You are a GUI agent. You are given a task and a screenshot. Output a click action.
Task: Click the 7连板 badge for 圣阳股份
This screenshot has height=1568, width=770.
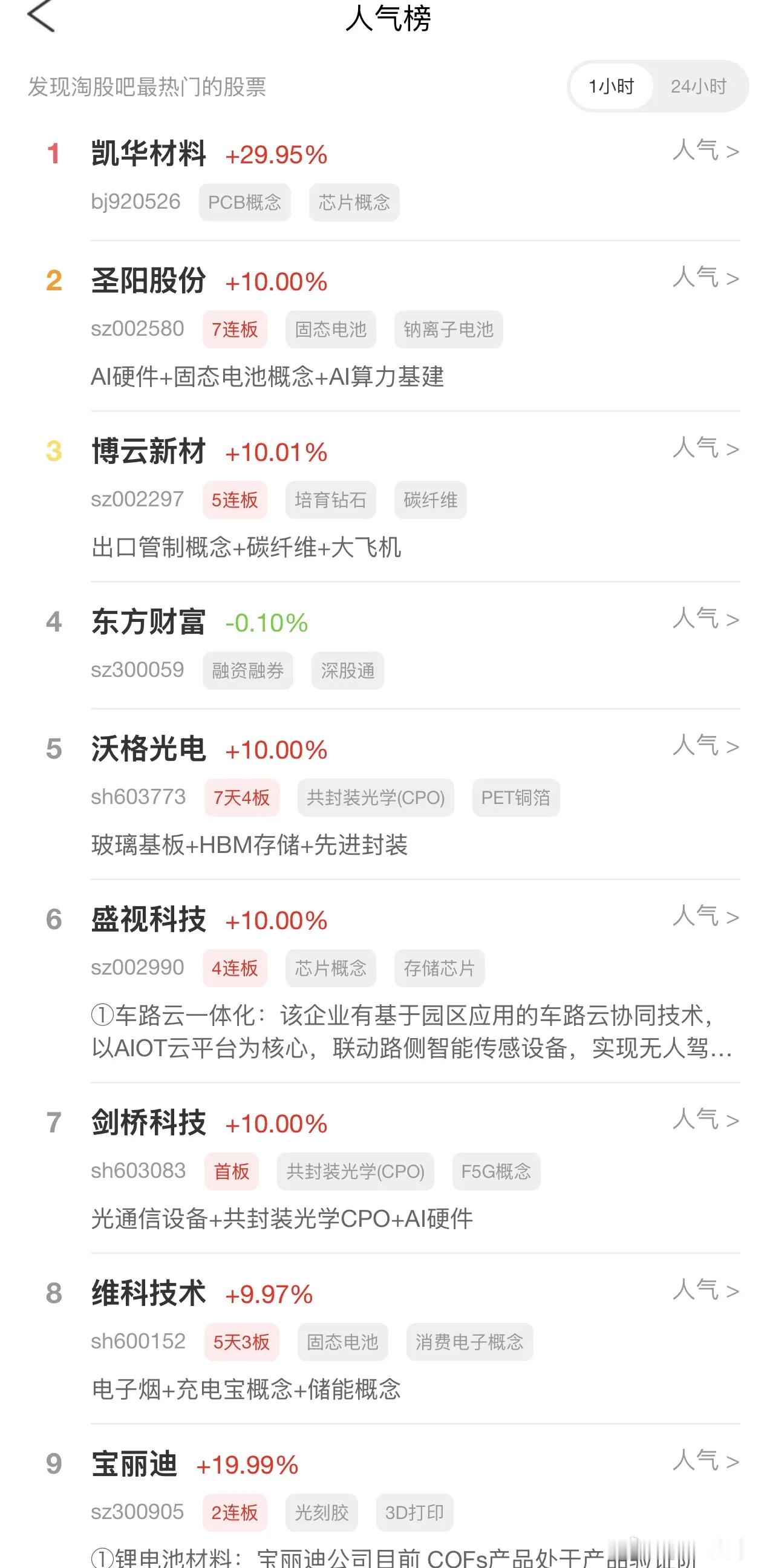click(x=234, y=329)
